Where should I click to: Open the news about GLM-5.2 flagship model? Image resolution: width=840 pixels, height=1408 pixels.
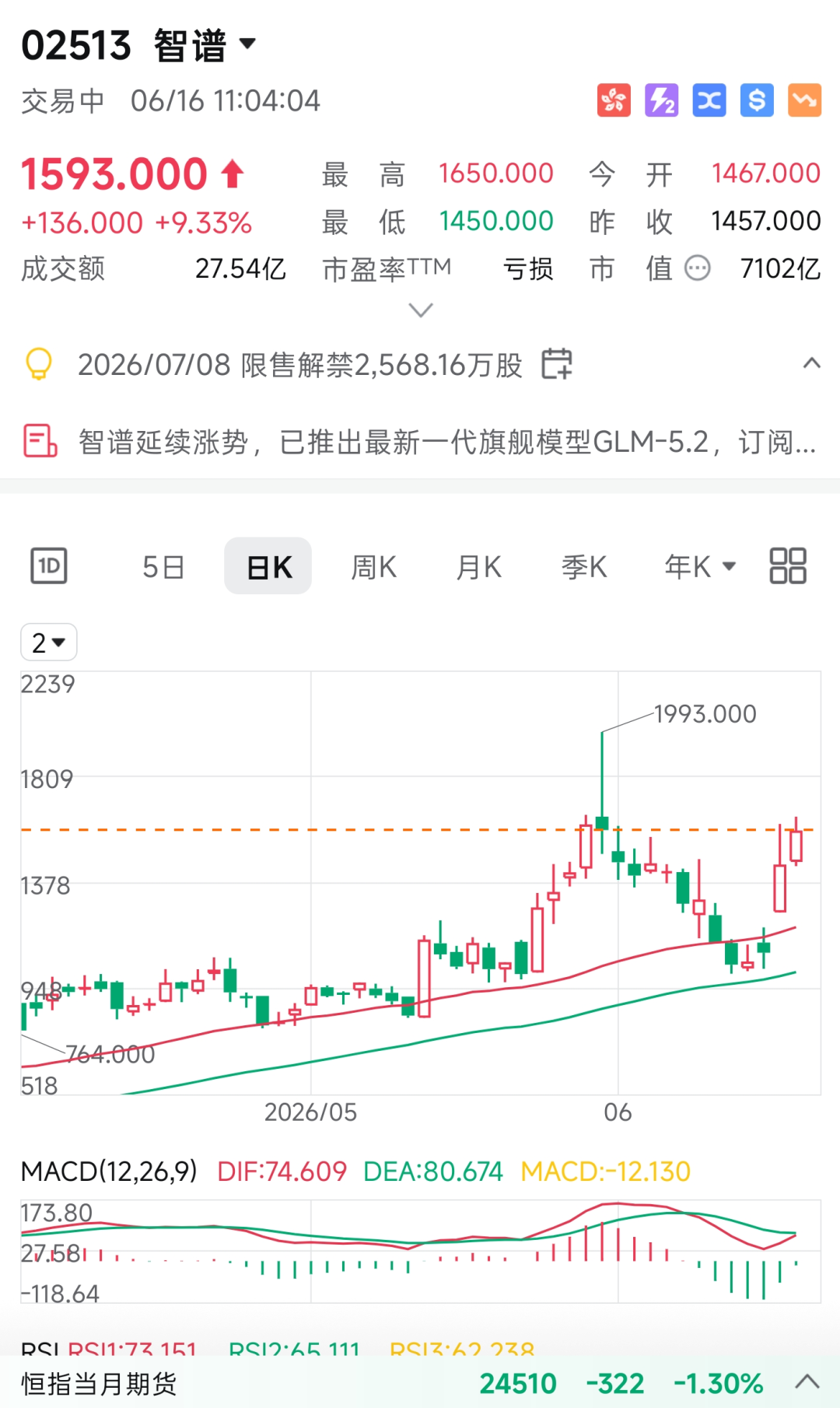(x=420, y=442)
